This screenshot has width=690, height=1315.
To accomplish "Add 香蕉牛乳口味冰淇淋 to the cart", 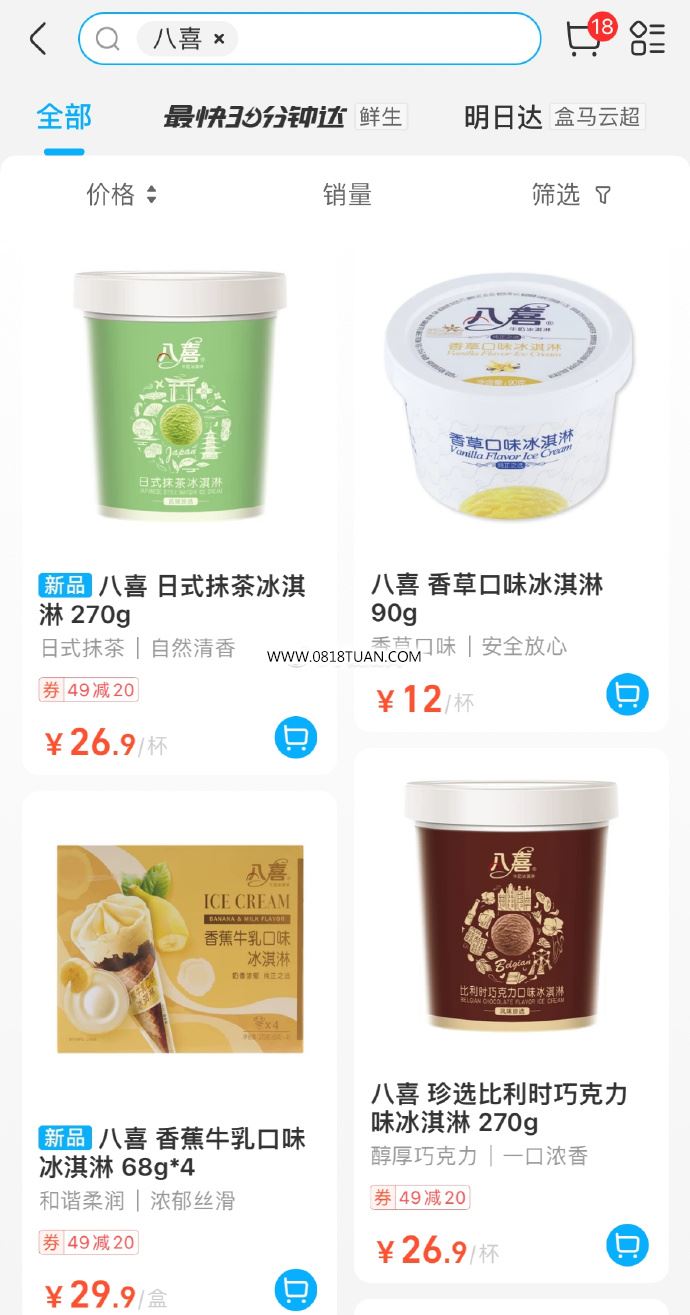I will coord(296,1290).
